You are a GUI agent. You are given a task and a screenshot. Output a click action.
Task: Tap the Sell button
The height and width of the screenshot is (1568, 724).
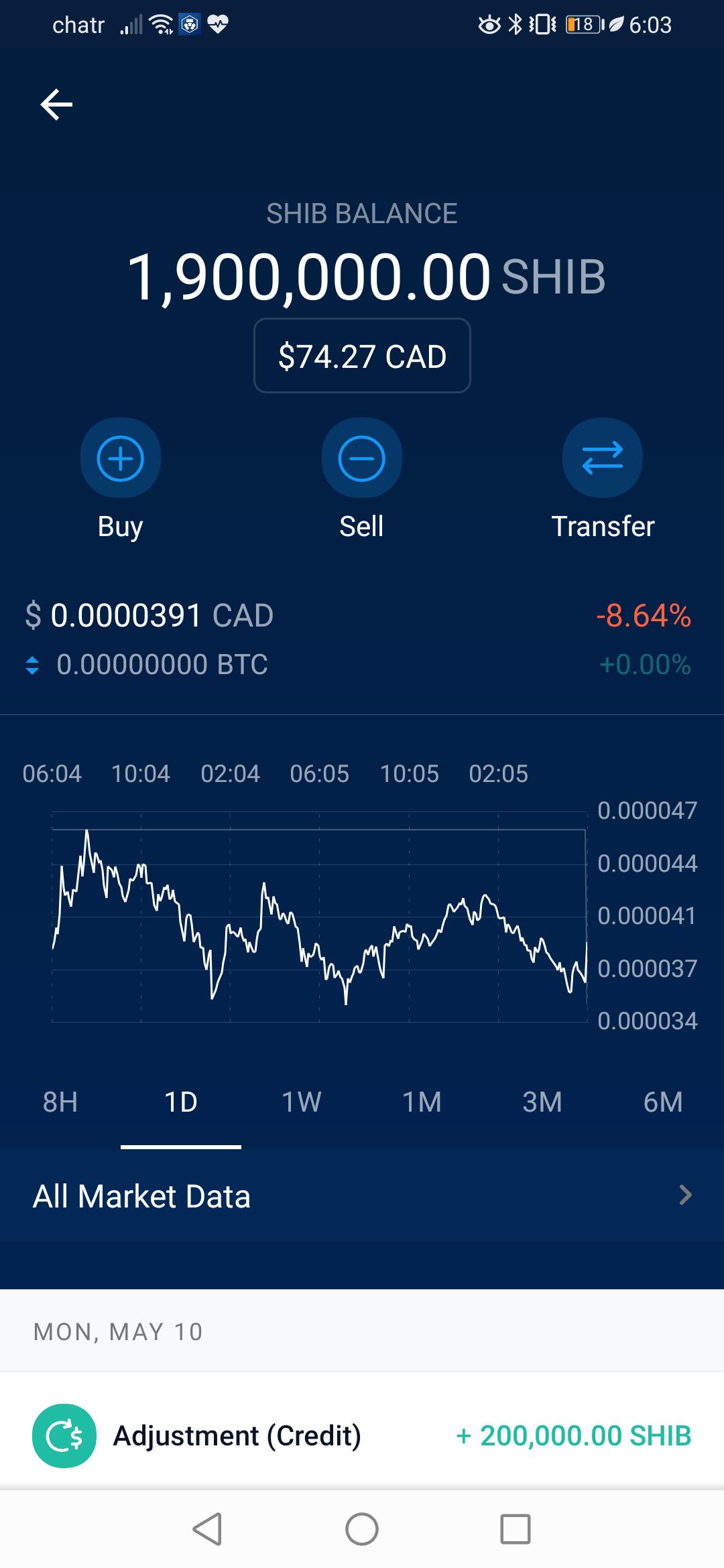pyautogui.click(x=362, y=458)
